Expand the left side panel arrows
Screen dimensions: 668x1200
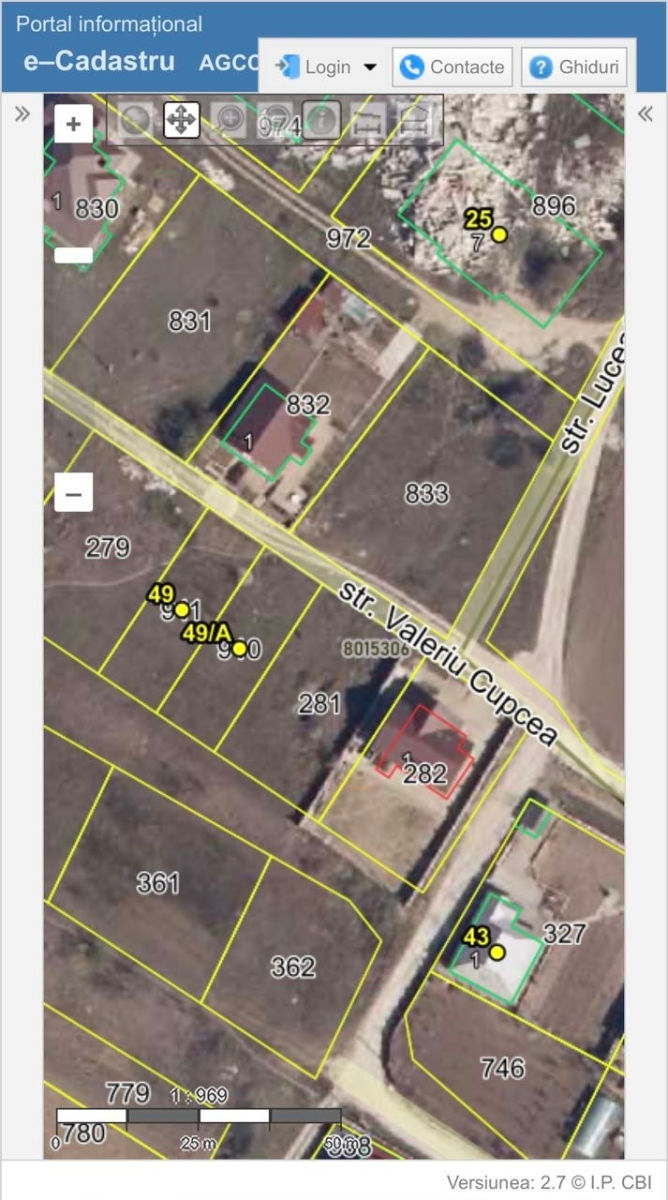pos(22,114)
